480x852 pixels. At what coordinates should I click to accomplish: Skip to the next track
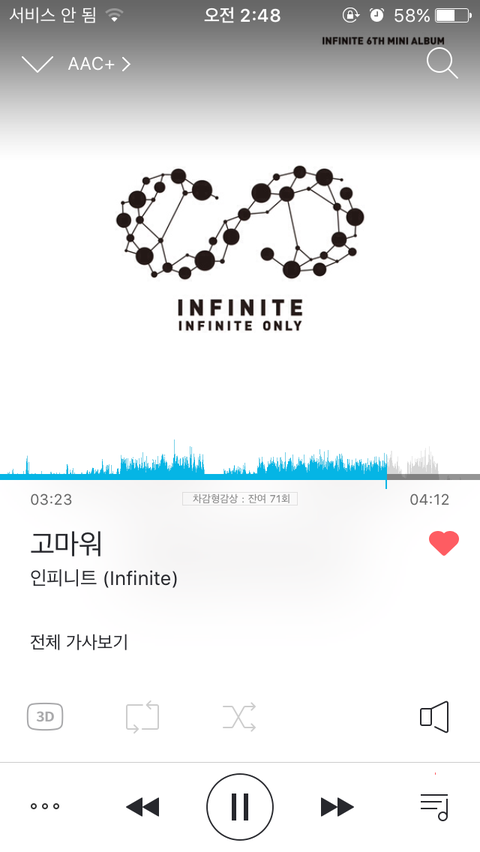tap(337, 807)
